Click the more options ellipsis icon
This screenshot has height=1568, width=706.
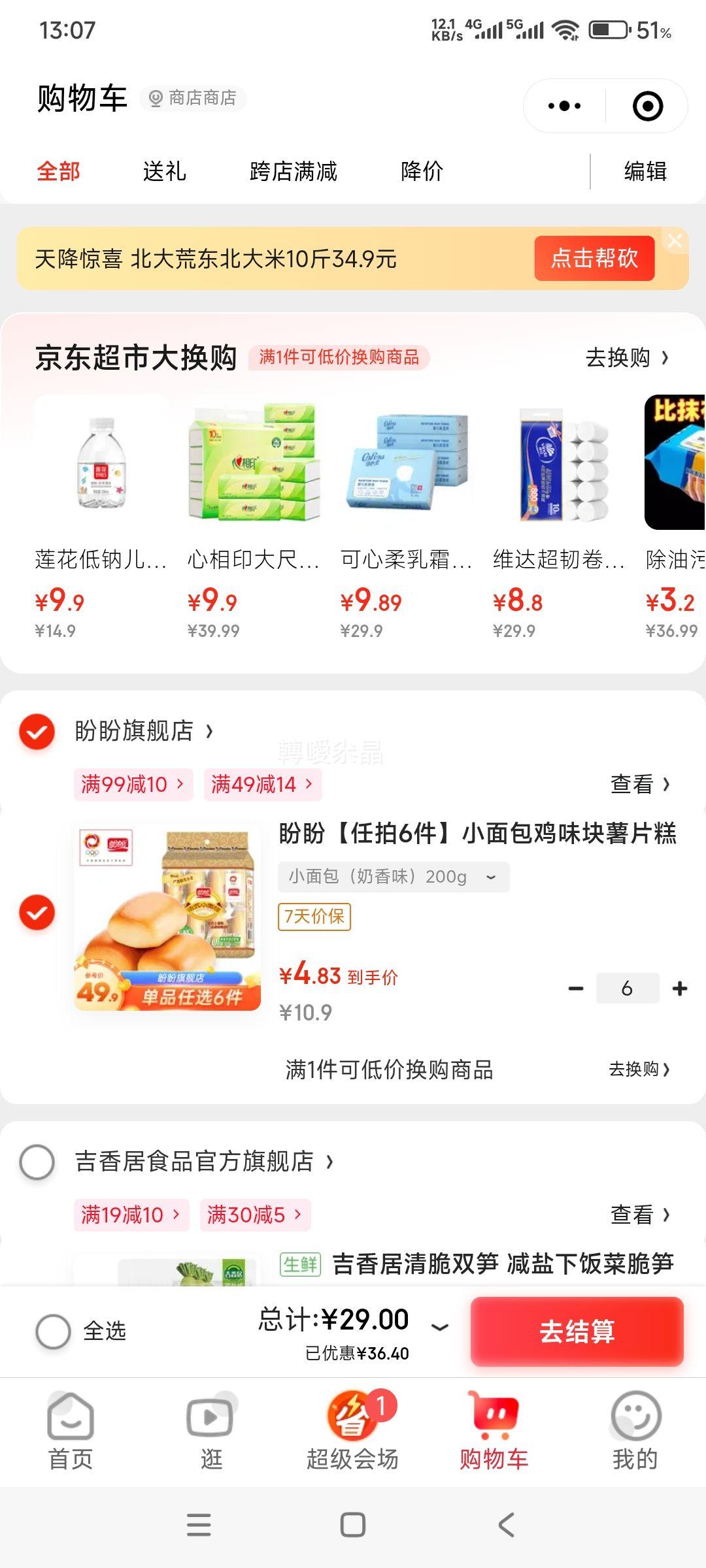point(563,105)
